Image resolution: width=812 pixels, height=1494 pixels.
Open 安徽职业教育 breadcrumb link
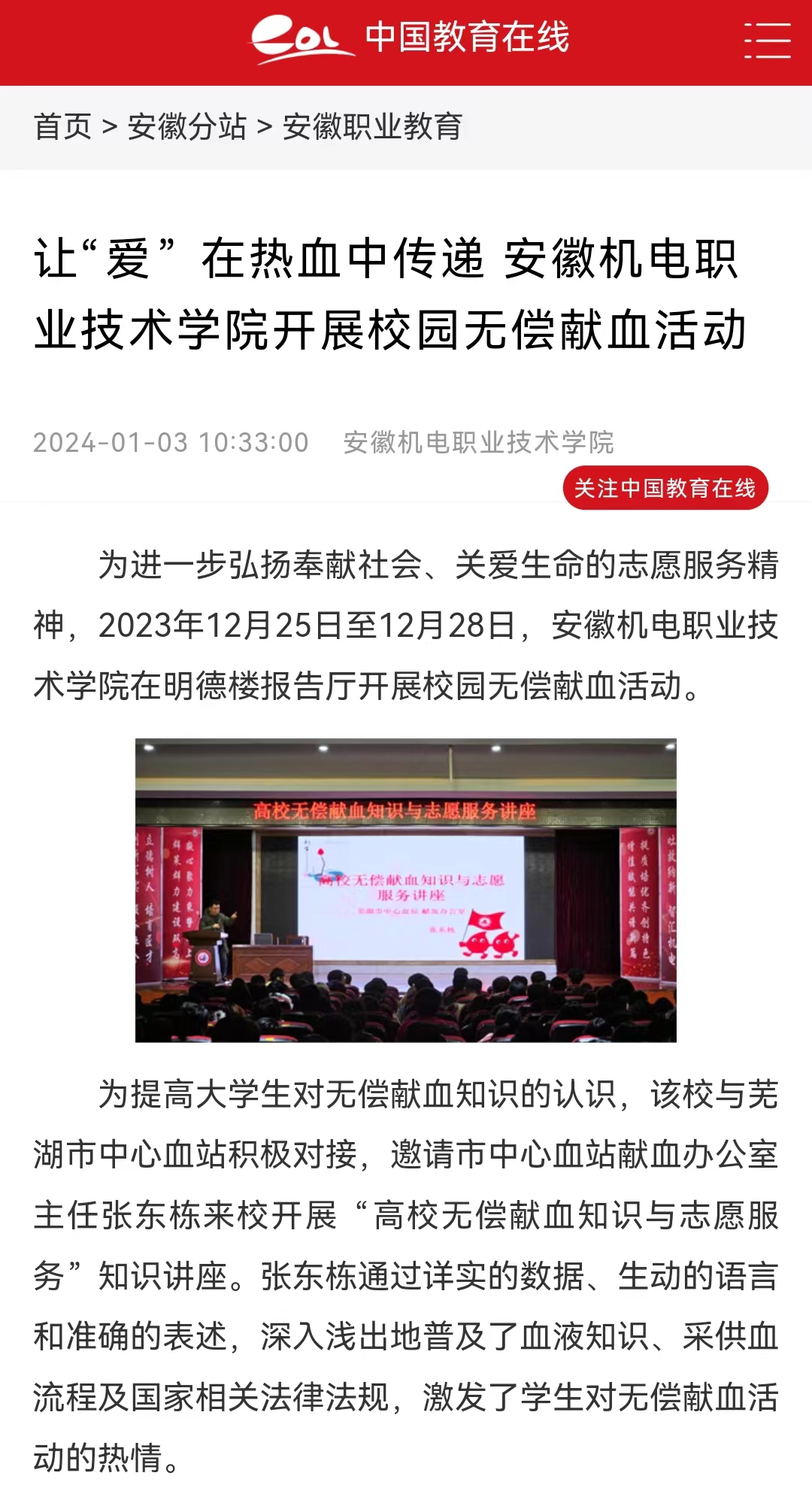372,126
